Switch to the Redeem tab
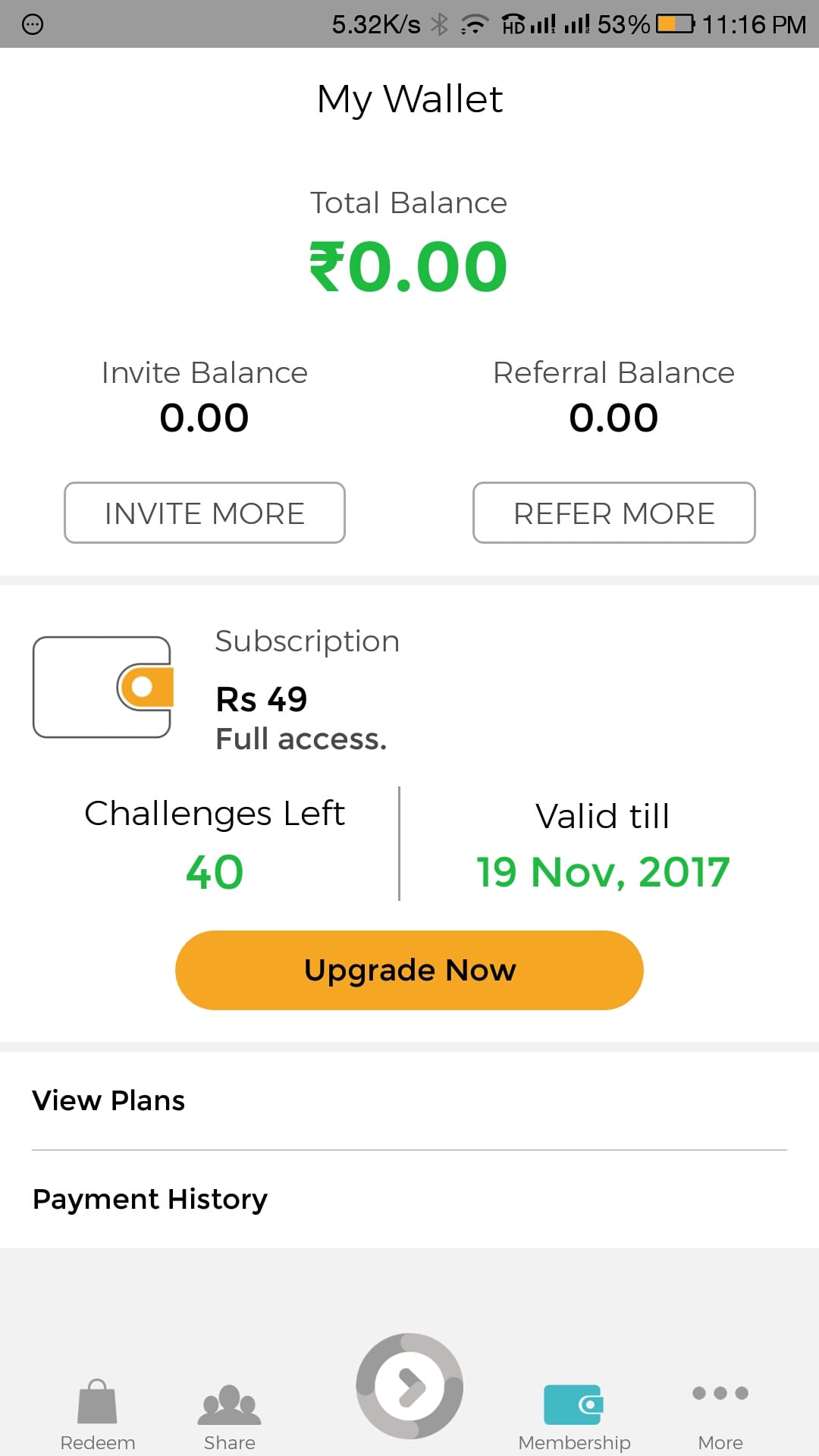 click(x=98, y=1414)
